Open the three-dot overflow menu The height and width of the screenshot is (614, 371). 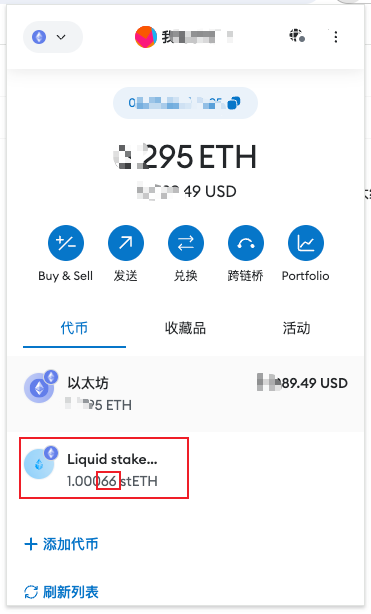click(335, 37)
